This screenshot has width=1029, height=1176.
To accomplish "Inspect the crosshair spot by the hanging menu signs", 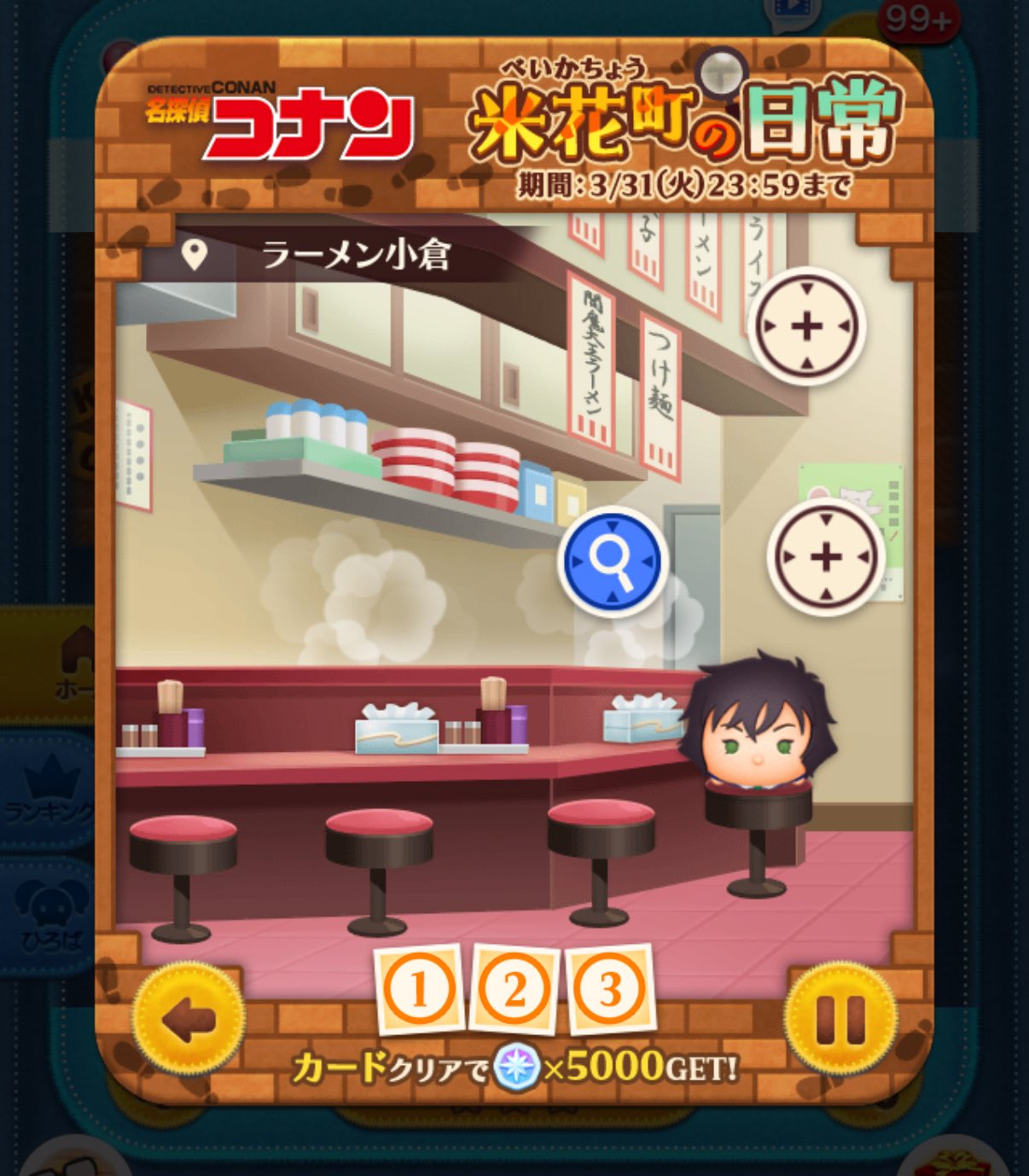I will point(806,326).
